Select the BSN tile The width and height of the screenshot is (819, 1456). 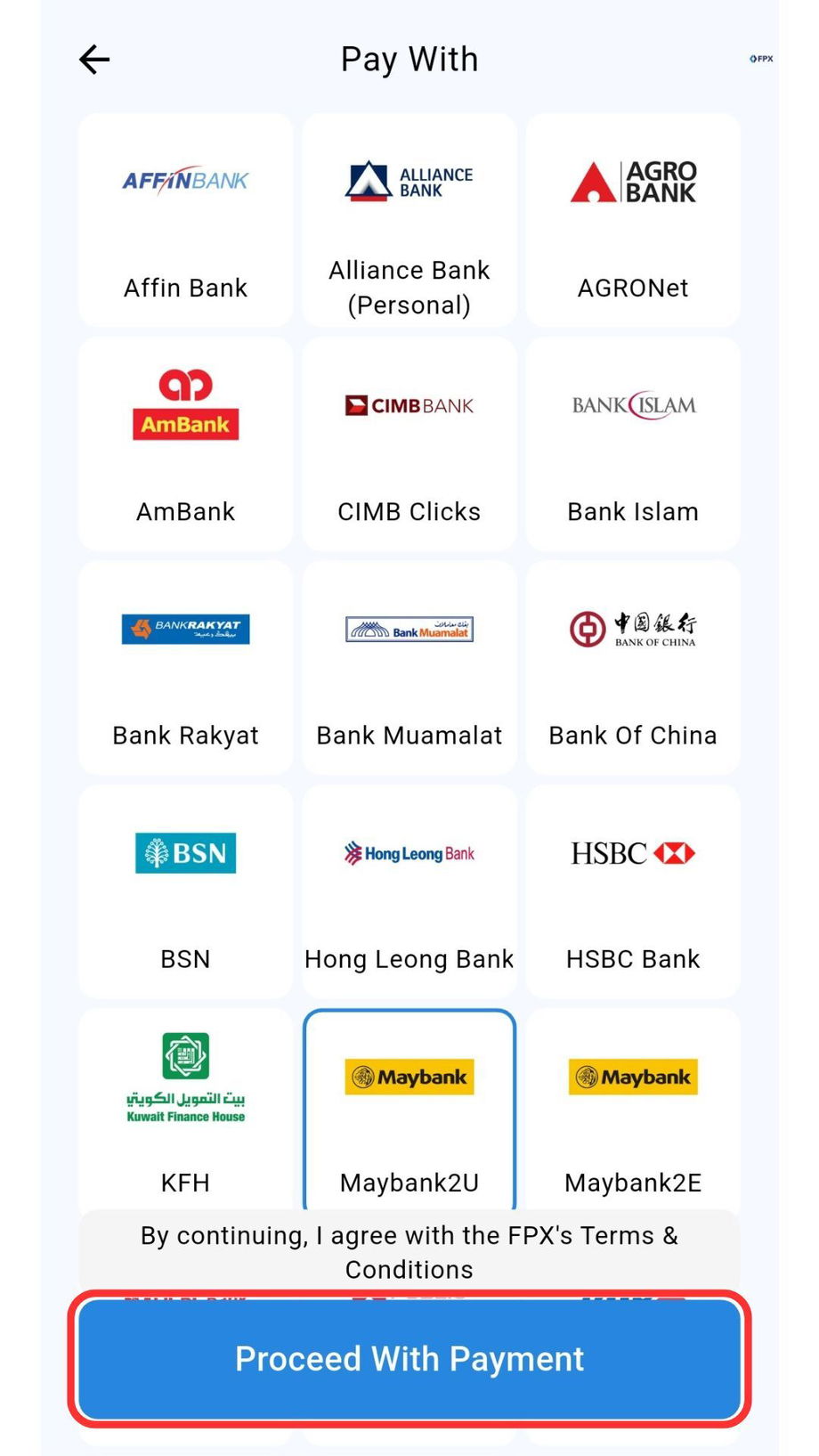coord(185,891)
